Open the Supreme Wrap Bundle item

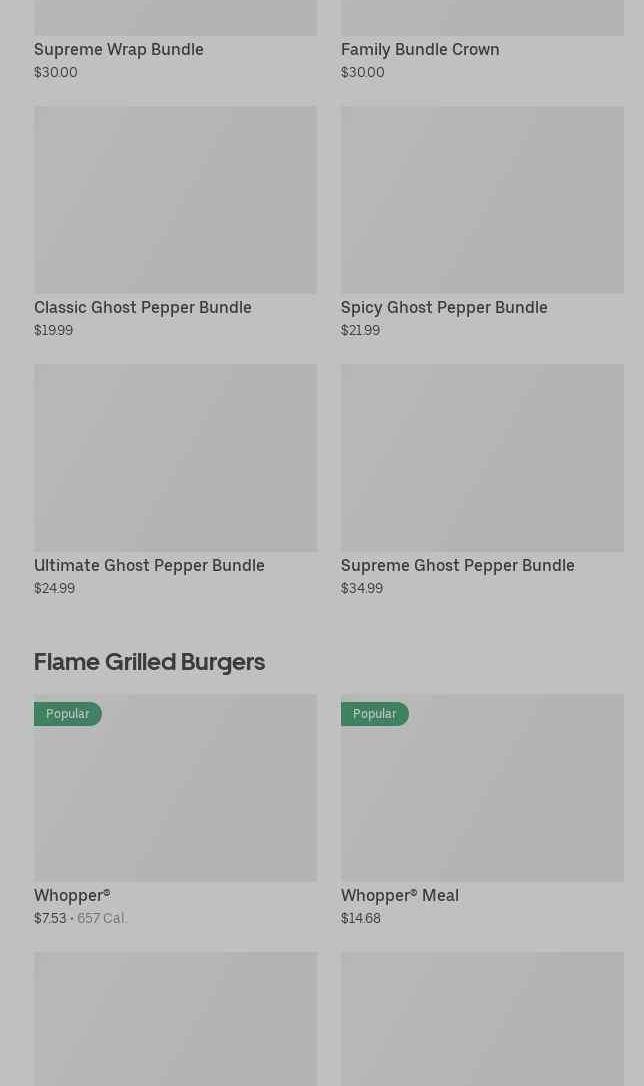pos(175,40)
